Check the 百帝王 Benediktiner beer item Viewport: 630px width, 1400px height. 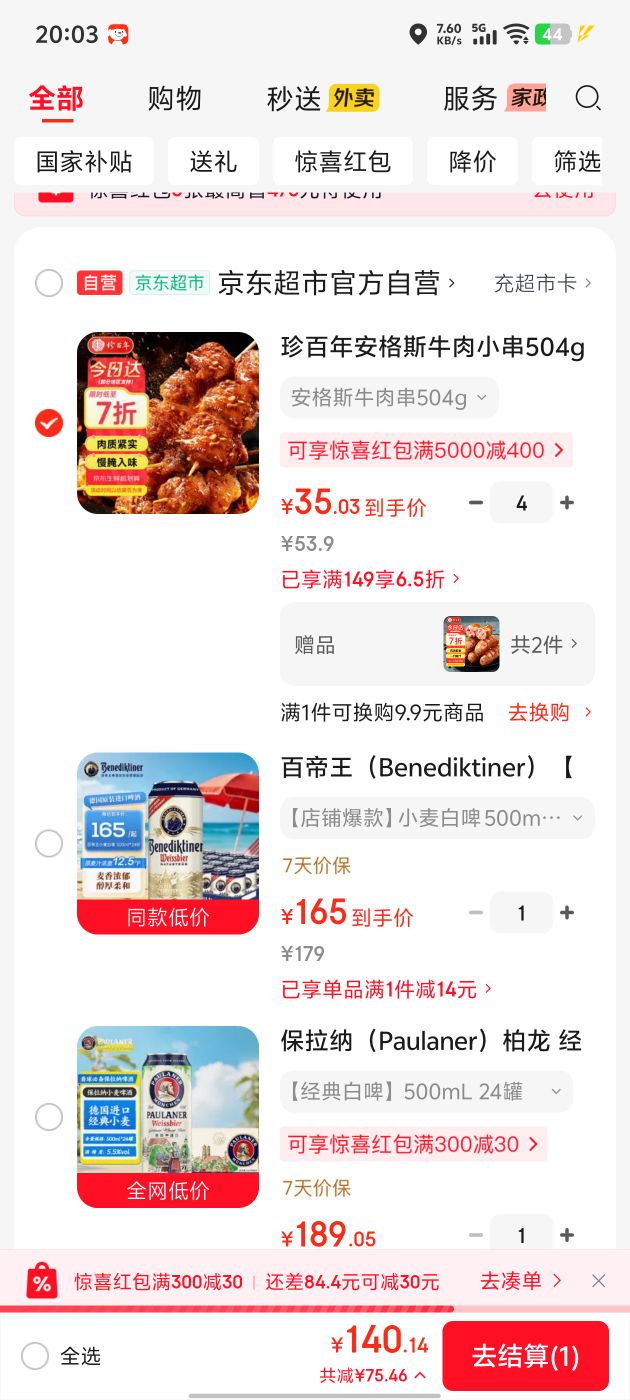click(x=49, y=844)
